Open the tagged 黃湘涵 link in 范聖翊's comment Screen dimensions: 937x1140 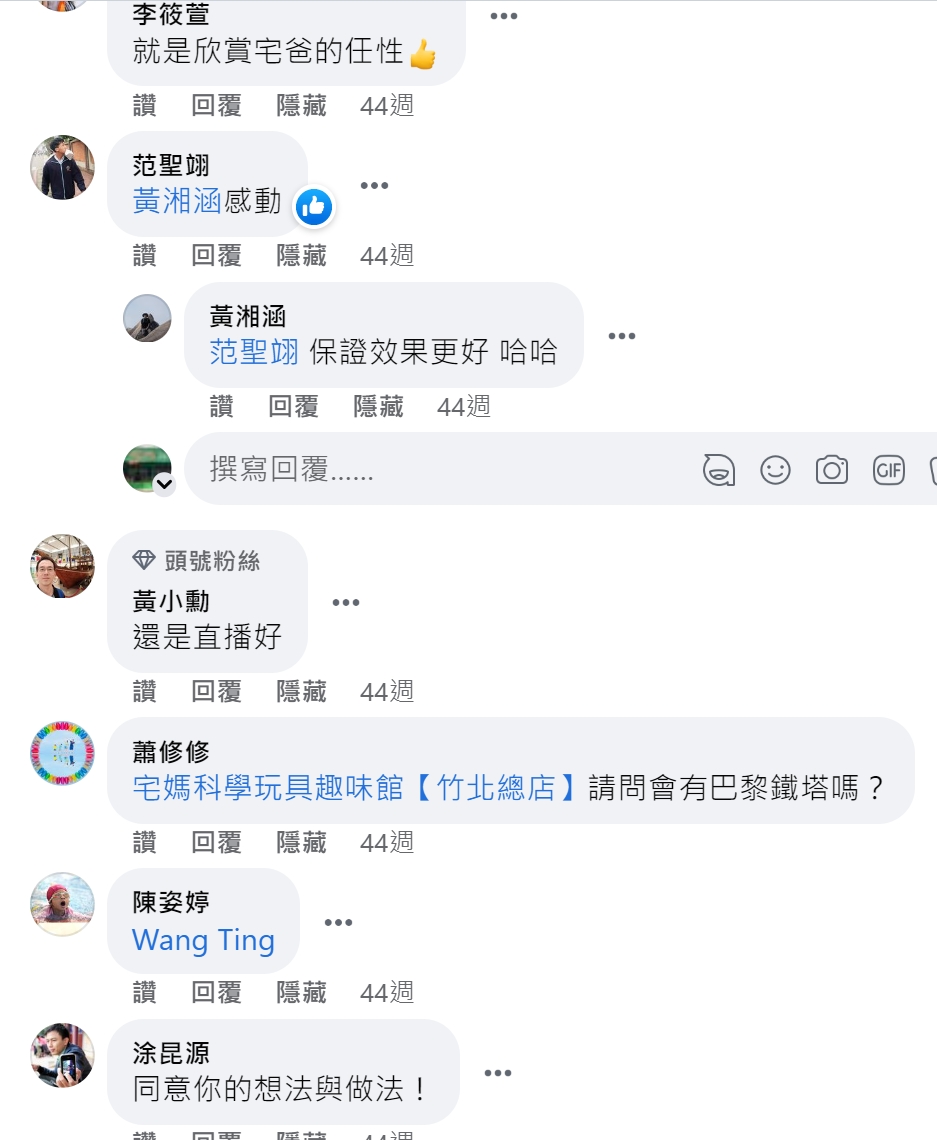(x=177, y=201)
